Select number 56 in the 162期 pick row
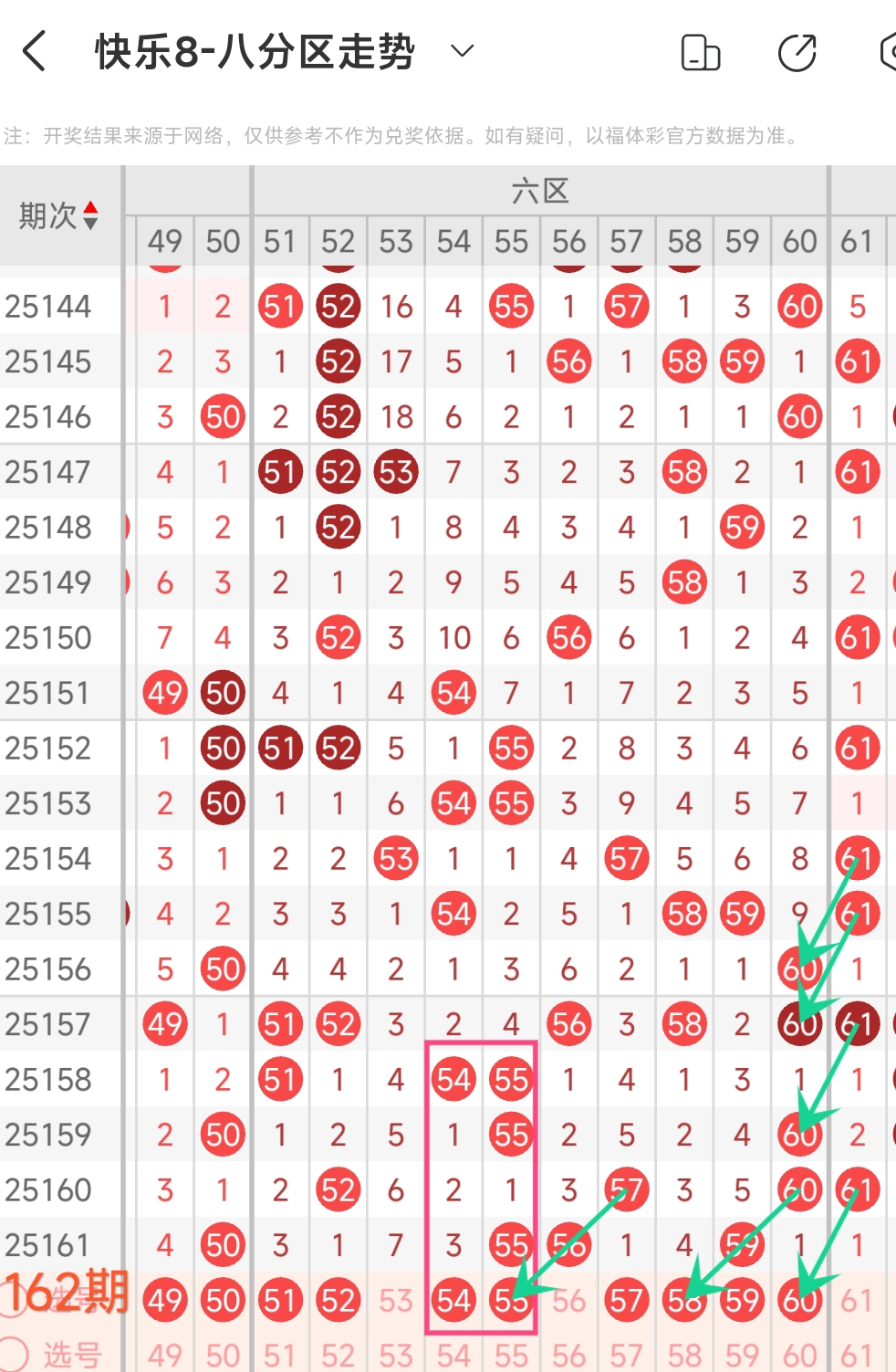This screenshot has width=896, height=1372. click(568, 1301)
